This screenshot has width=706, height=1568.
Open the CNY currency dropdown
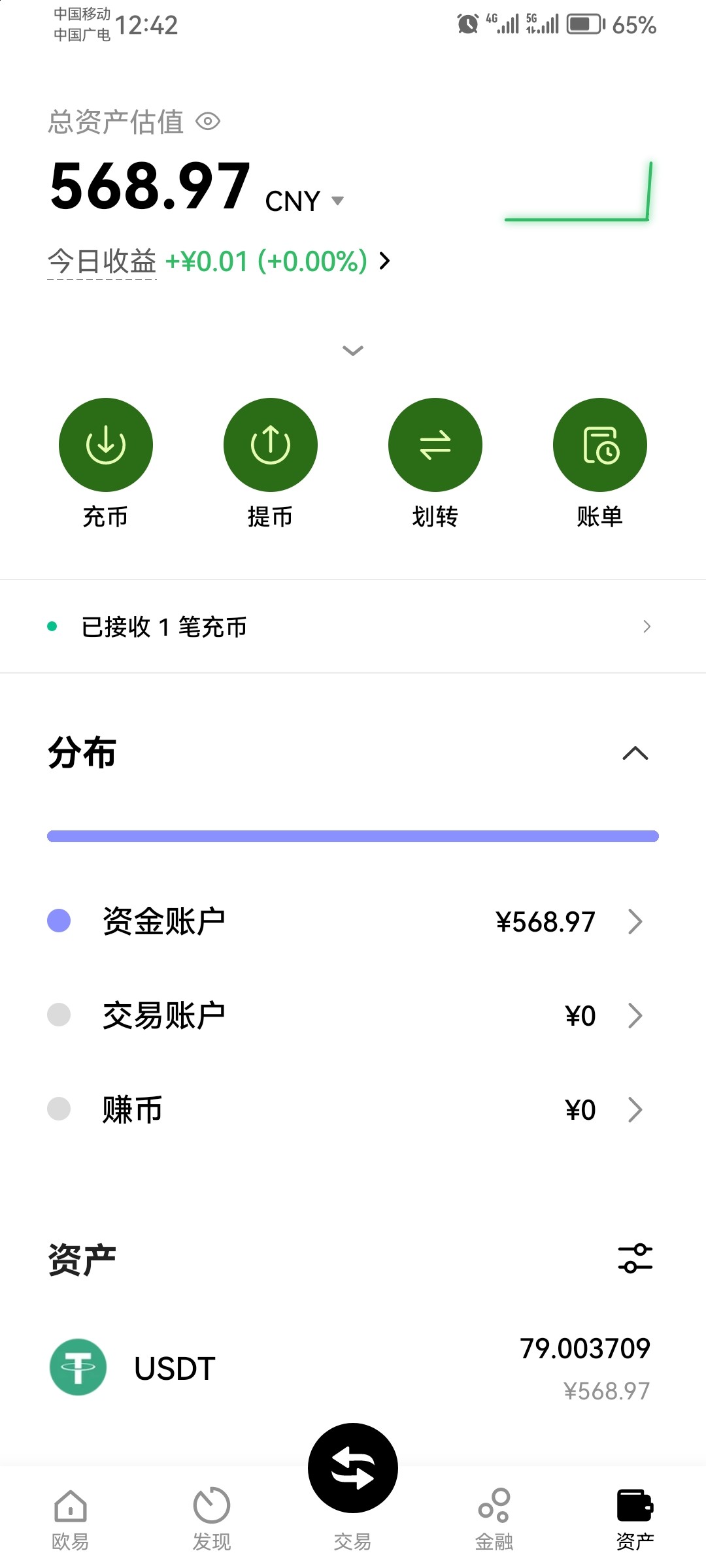305,201
